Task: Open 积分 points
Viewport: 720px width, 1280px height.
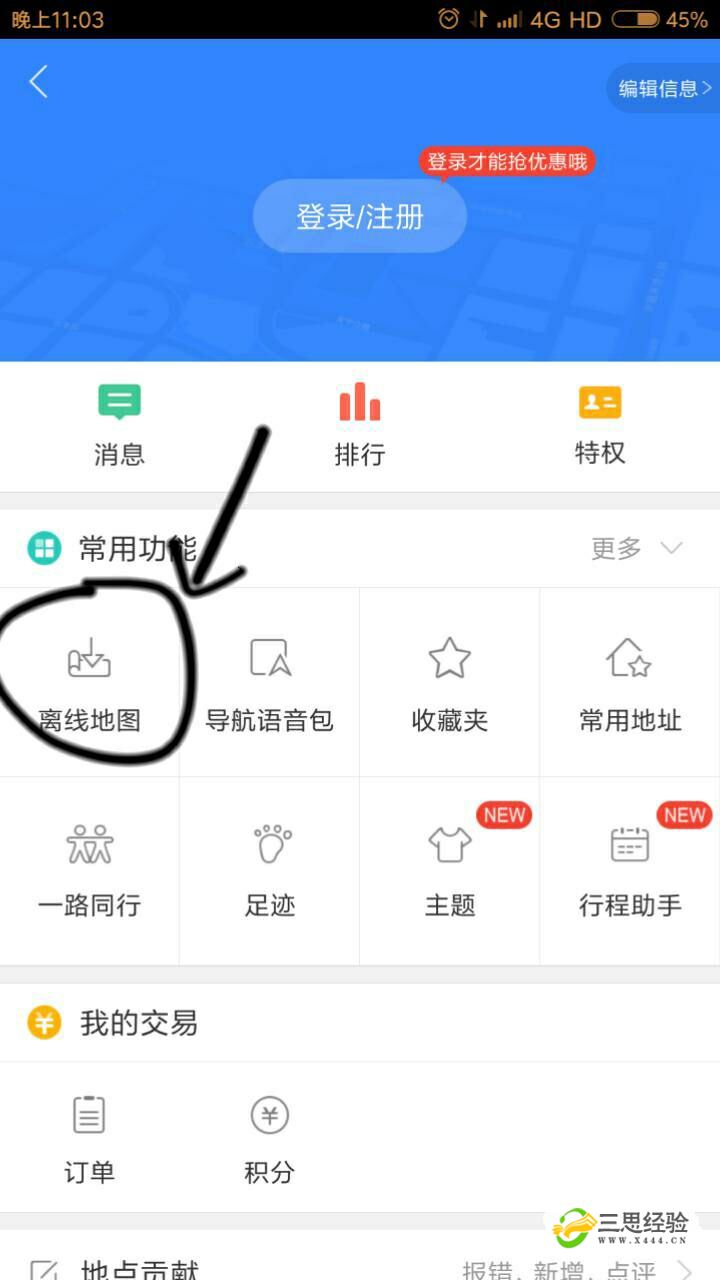Action: (x=269, y=1138)
